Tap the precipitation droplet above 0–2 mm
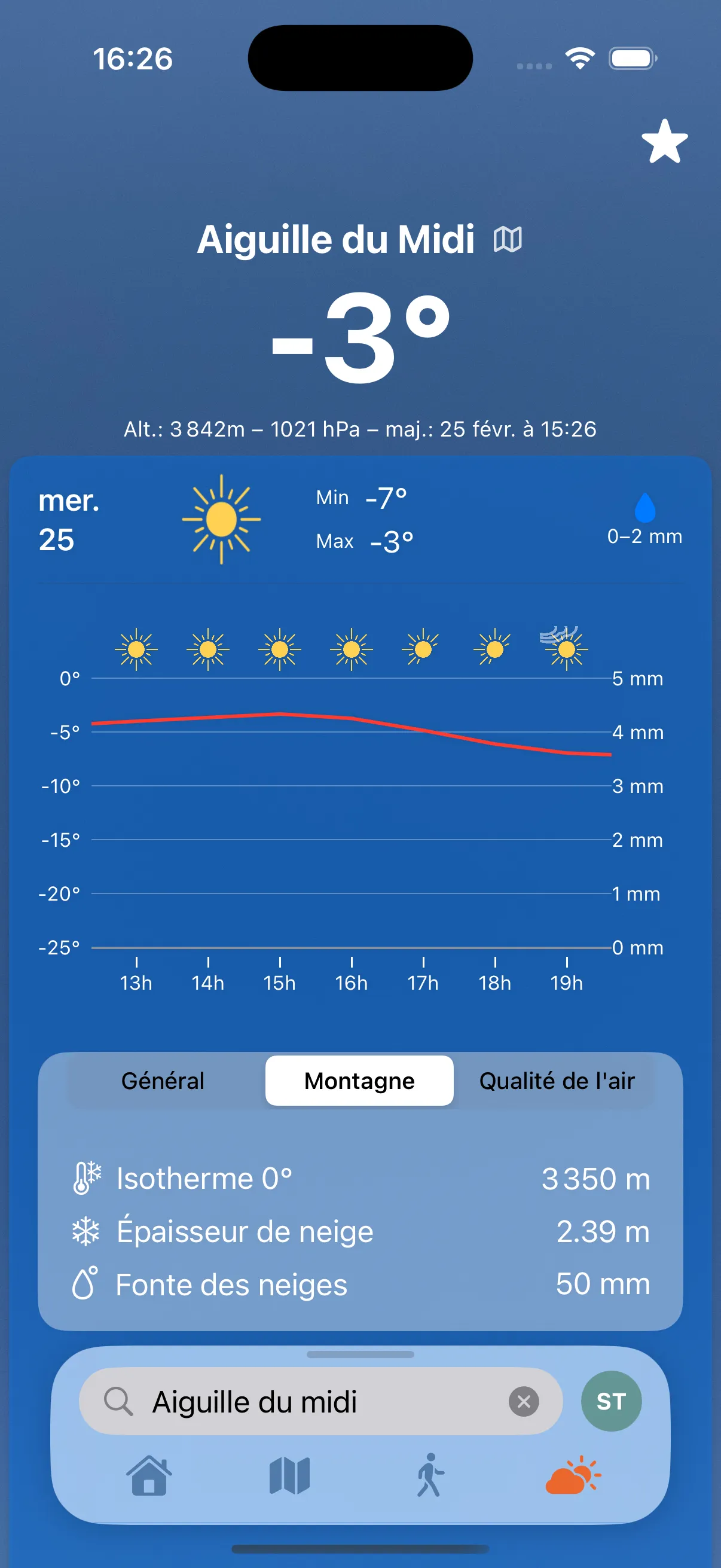721x1568 pixels. pyautogui.click(x=646, y=508)
